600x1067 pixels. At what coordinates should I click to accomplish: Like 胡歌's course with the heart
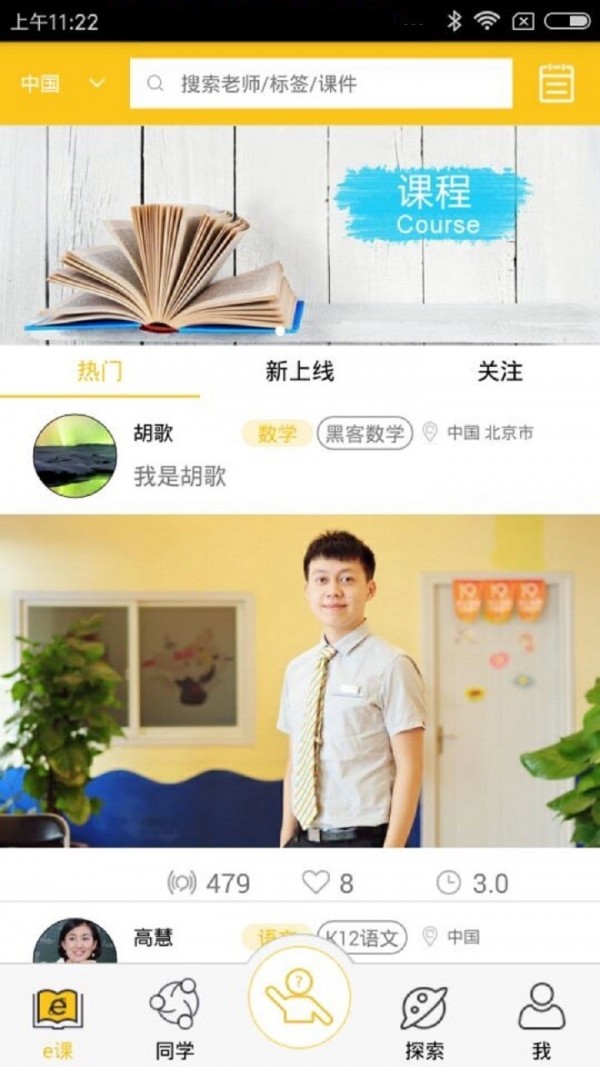316,882
